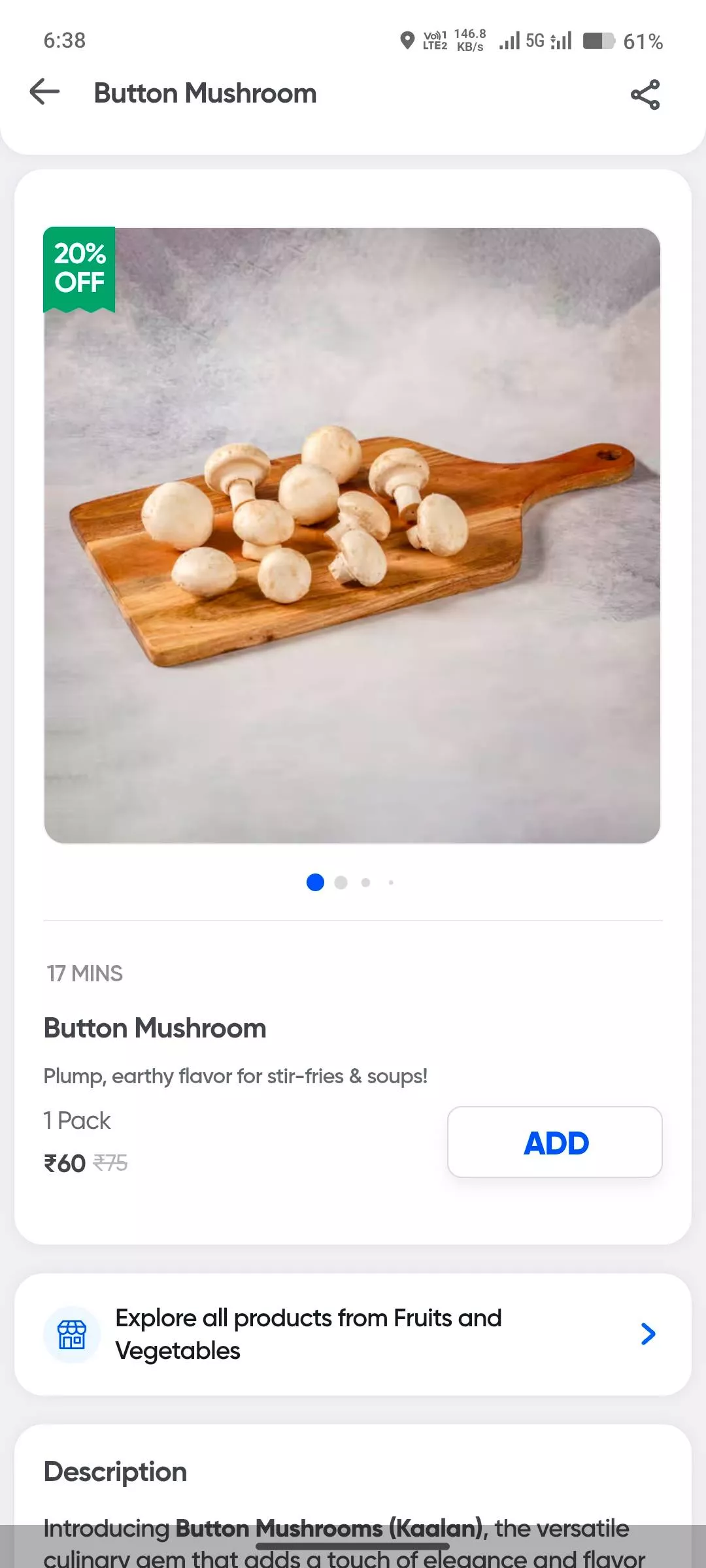Tap the 17 MINS delivery time label
706x1568 pixels.
84,973
